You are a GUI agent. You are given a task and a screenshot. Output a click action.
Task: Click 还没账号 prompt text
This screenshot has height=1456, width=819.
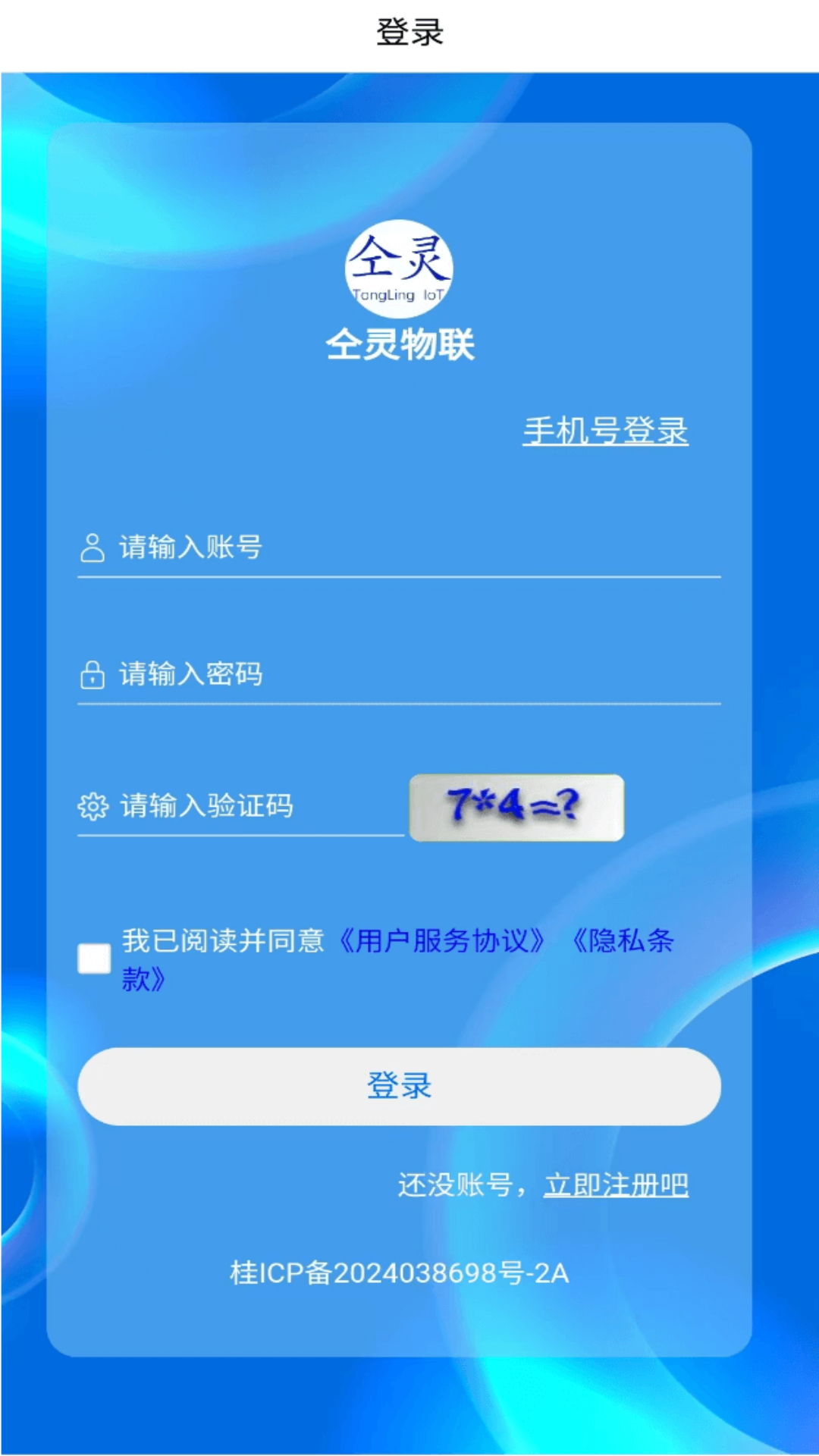click(455, 1184)
